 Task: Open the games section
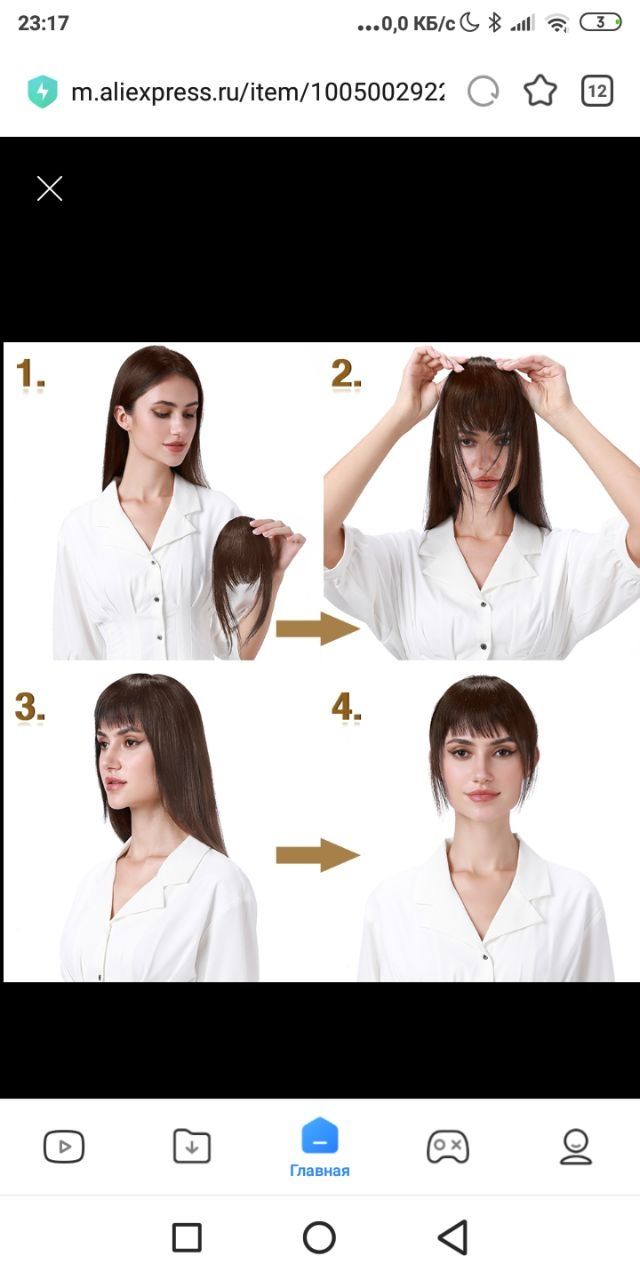[447, 1146]
